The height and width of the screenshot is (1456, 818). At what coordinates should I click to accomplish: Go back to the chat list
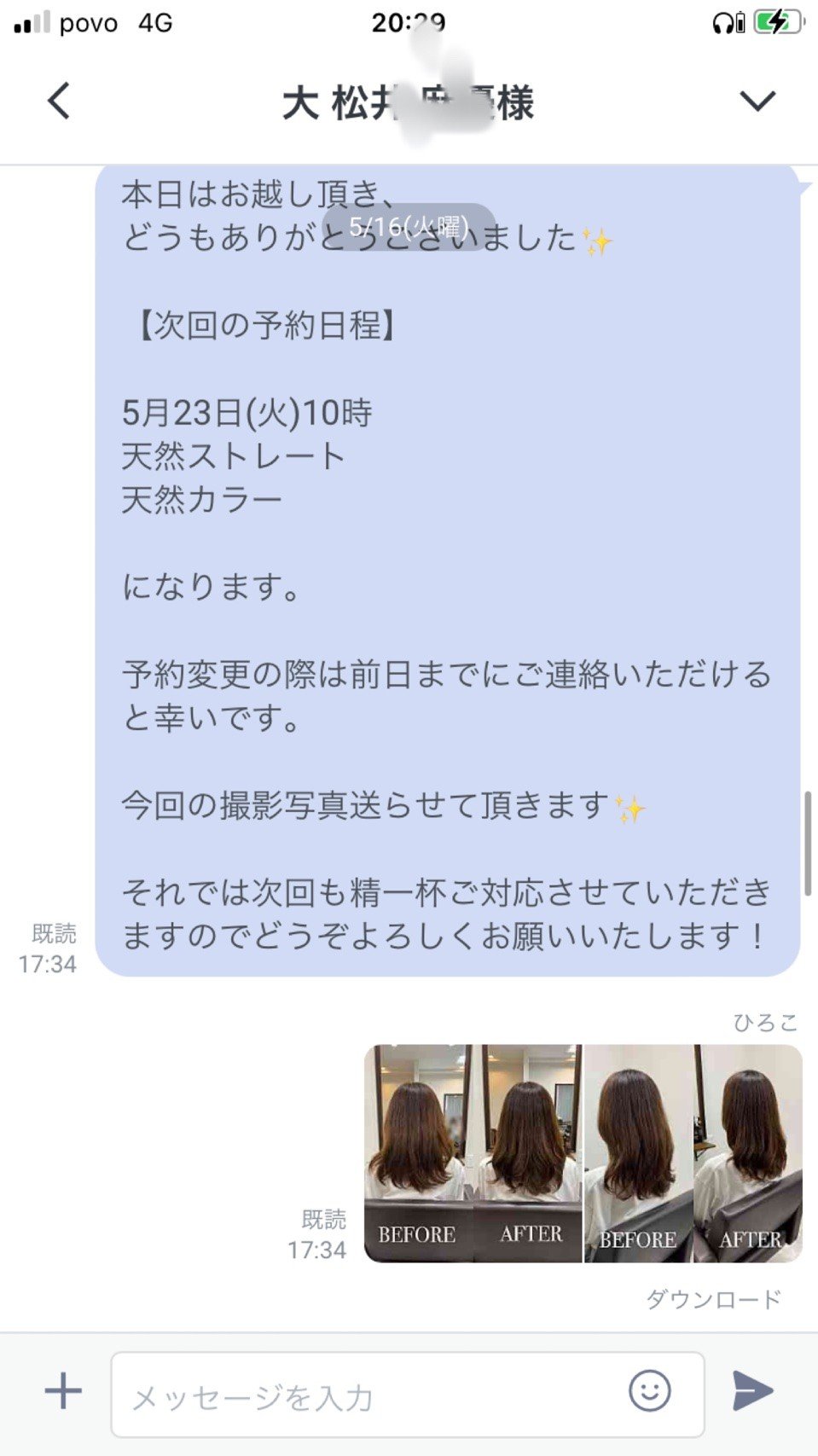pos(58,102)
